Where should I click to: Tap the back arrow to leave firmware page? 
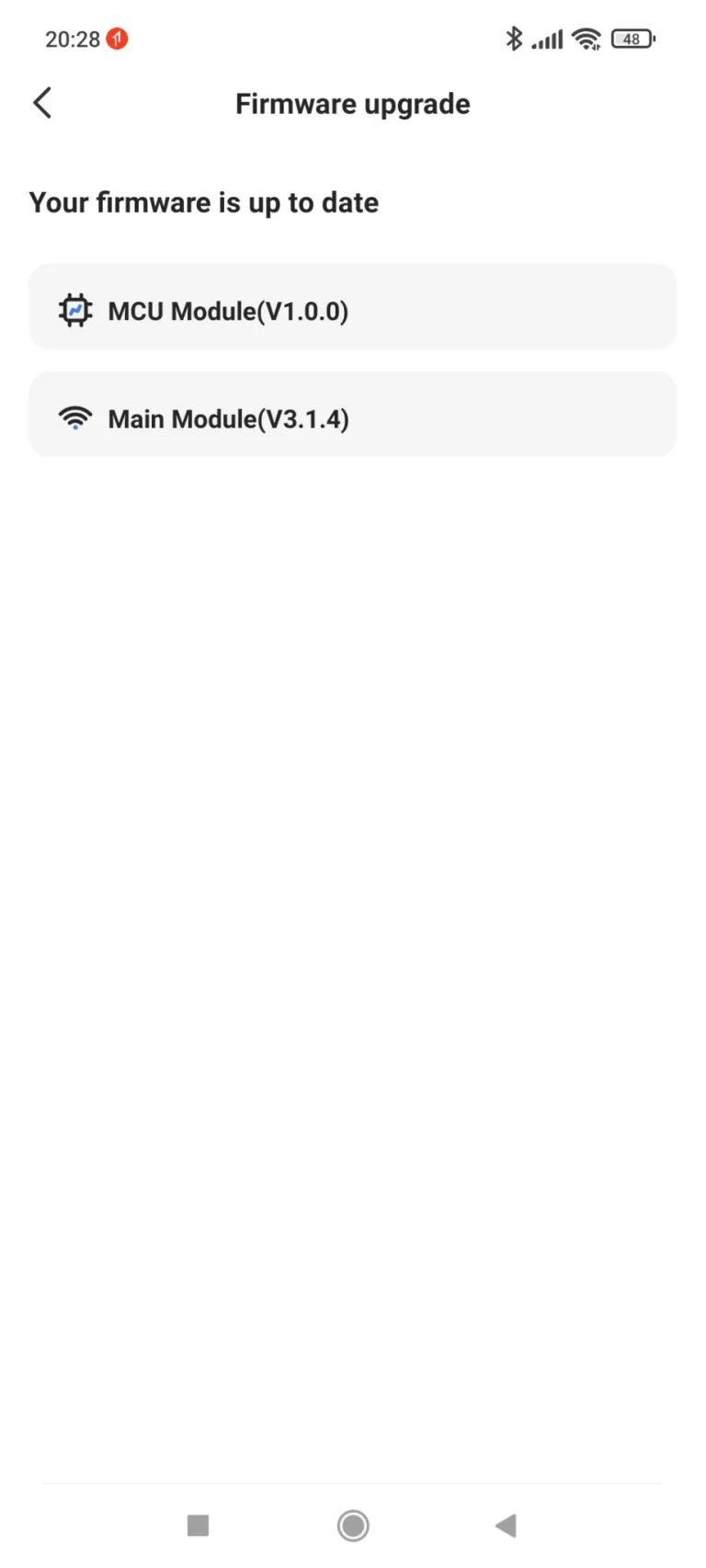[x=41, y=102]
